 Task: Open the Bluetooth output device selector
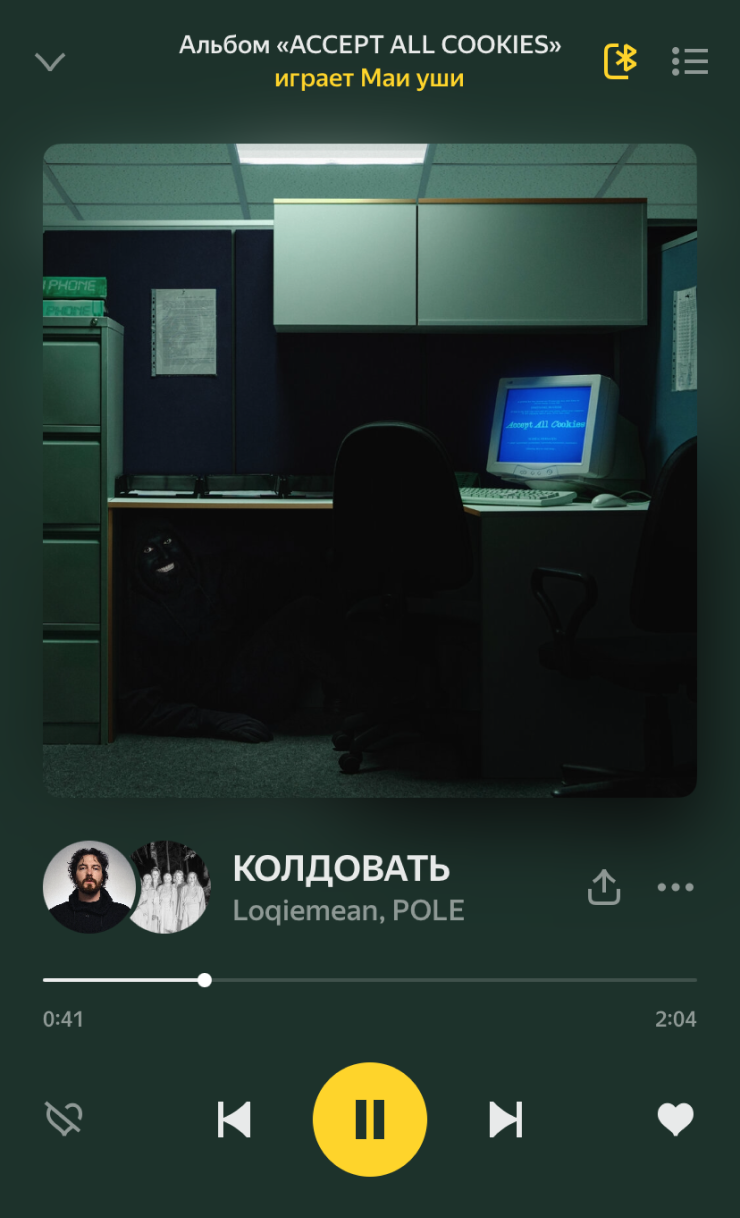point(621,61)
